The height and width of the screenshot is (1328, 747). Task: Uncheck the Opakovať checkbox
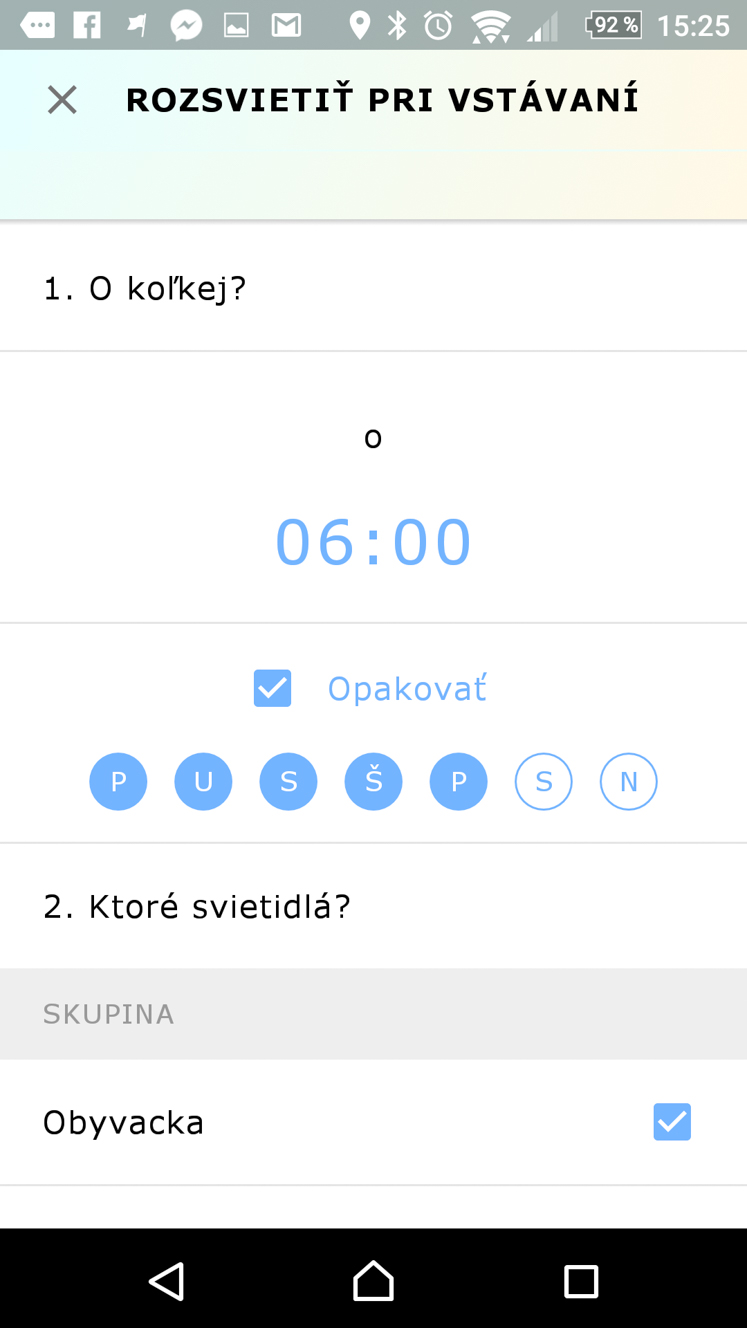tap(272, 689)
